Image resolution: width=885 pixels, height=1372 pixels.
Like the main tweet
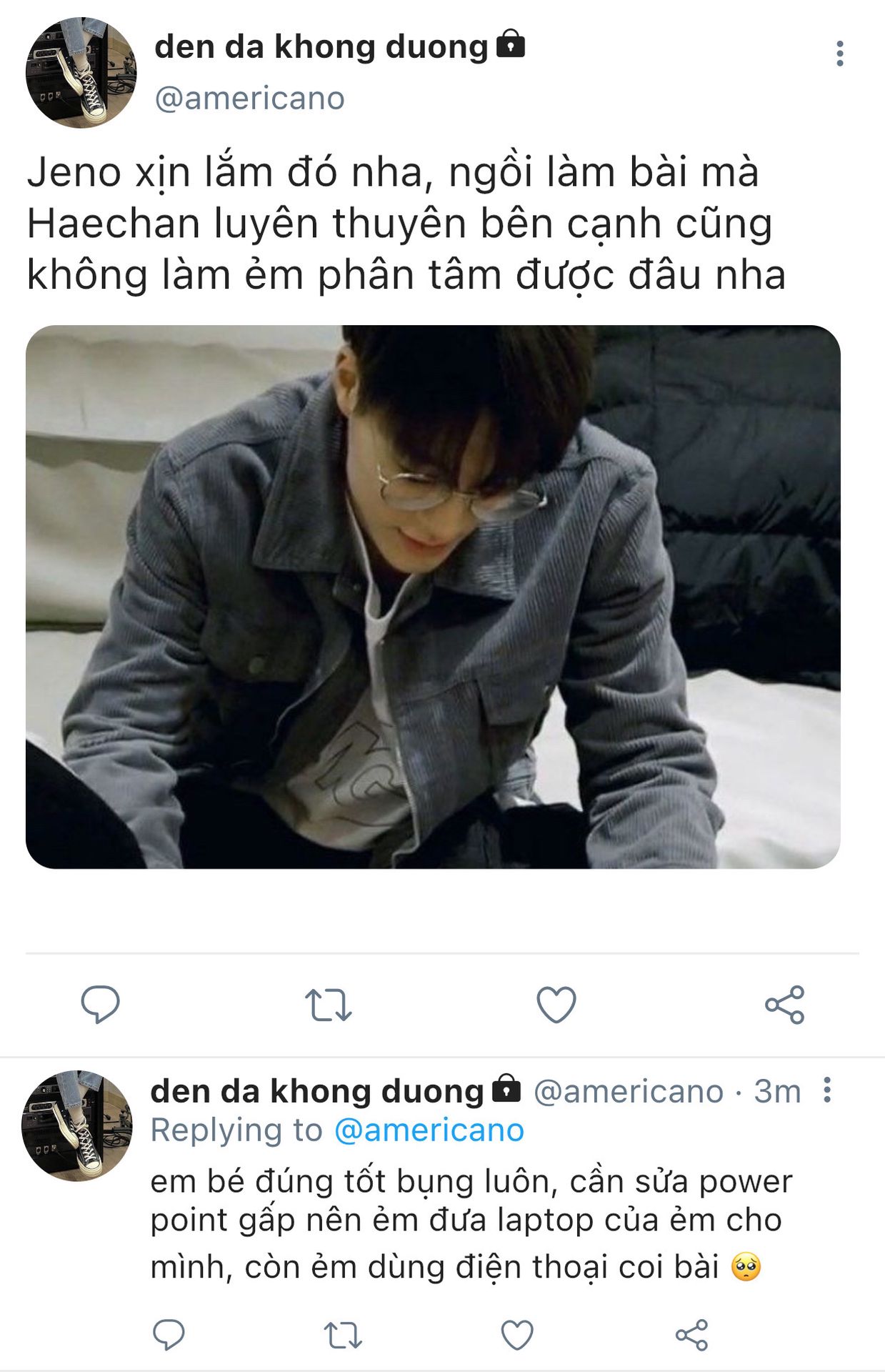point(556,1005)
